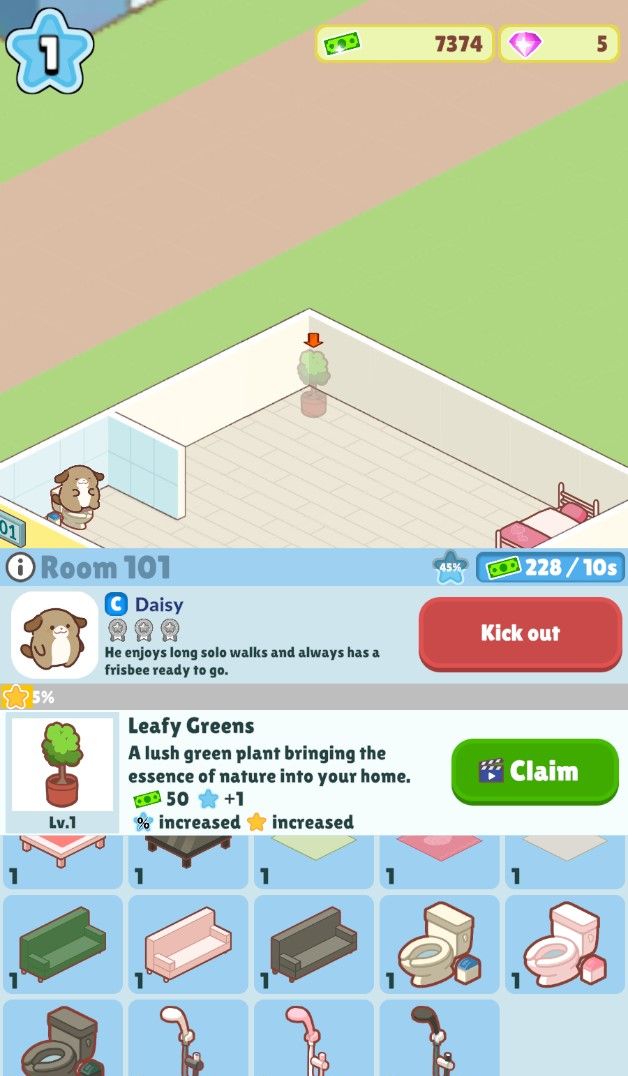Open Room 101 info icon
The height and width of the screenshot is (1076, 628).
19,567
